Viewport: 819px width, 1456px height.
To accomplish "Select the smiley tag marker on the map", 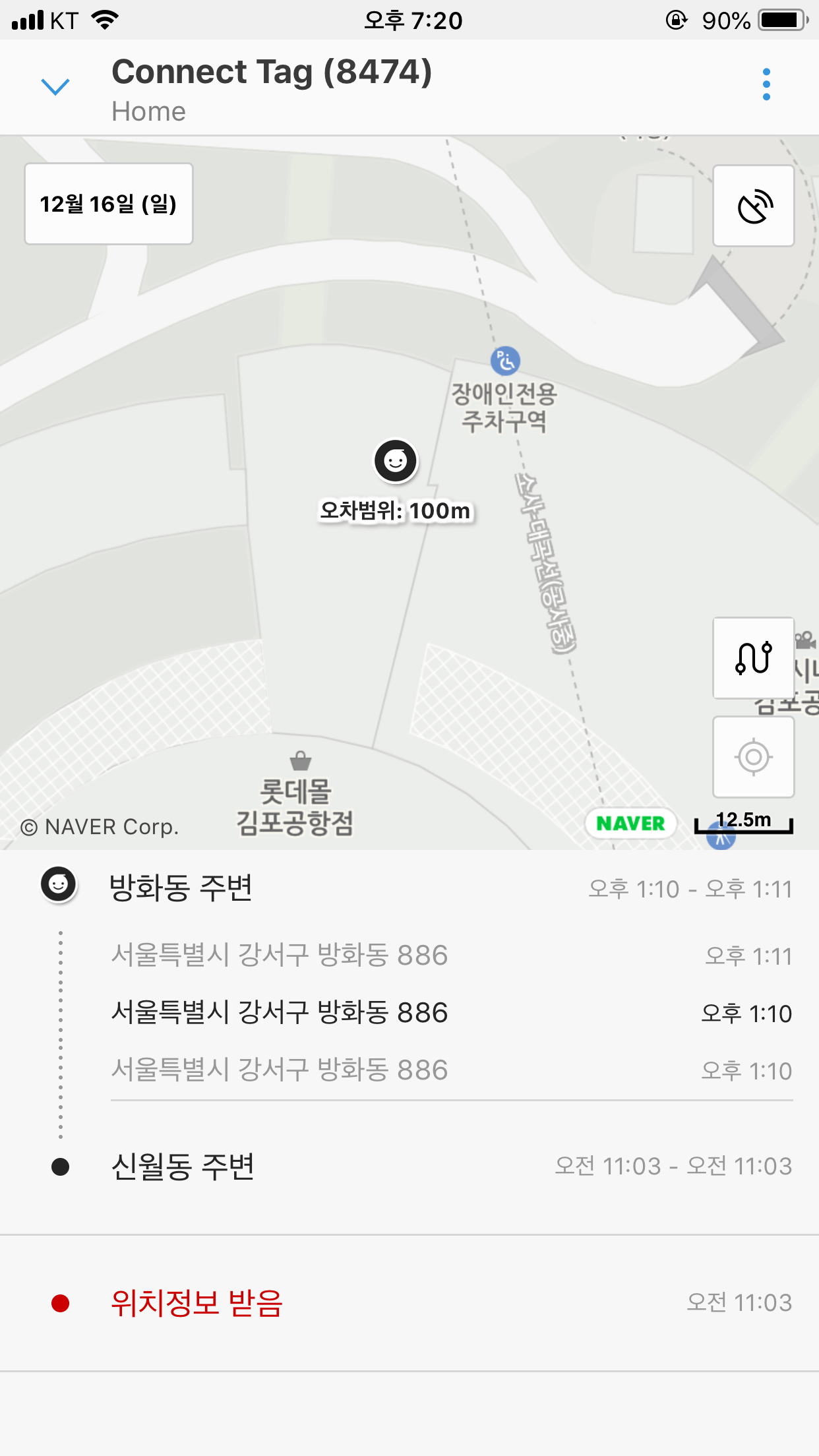I will [396, 463].
